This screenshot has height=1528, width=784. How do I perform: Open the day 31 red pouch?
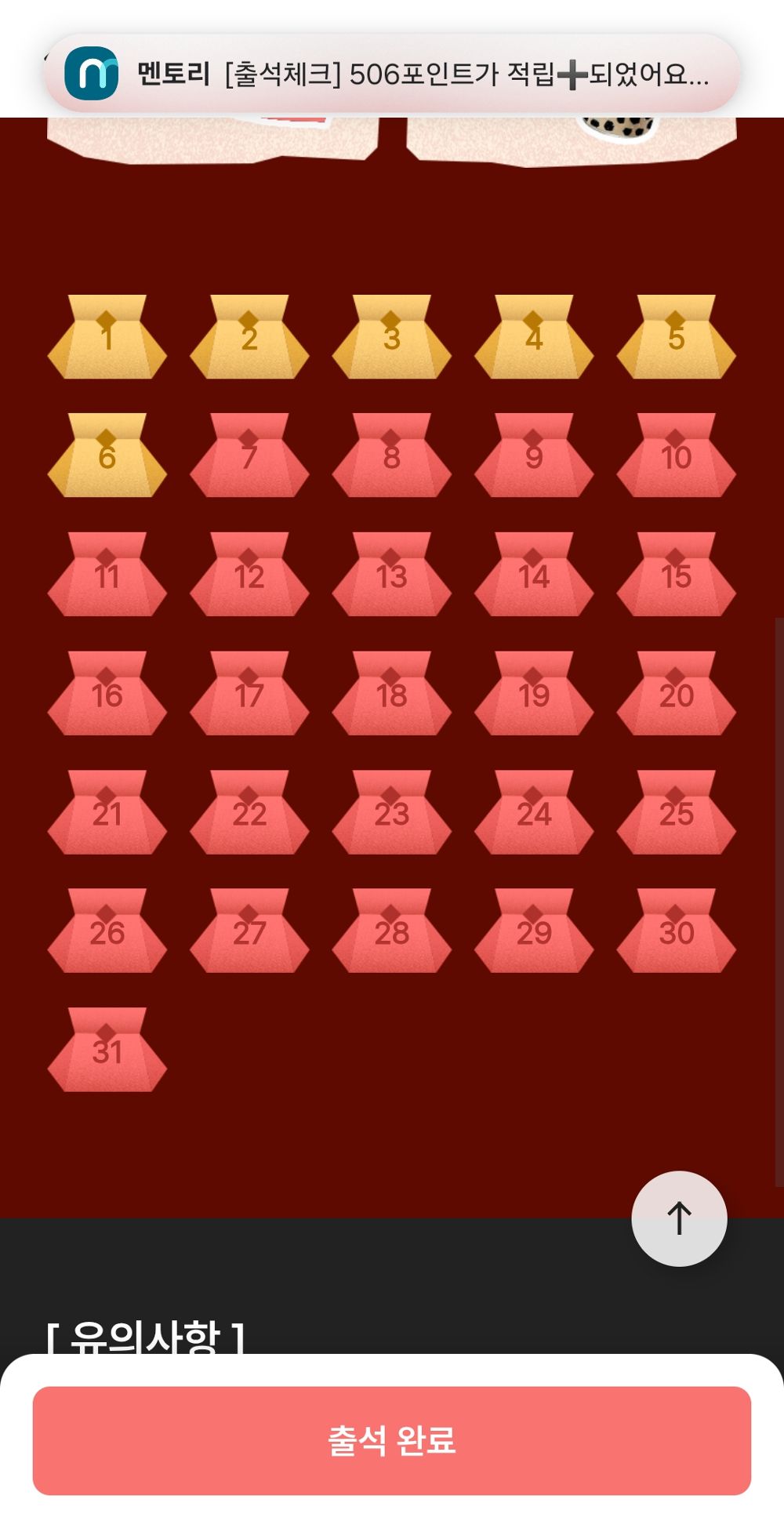pyautogui.click(x=107, y=1051)
